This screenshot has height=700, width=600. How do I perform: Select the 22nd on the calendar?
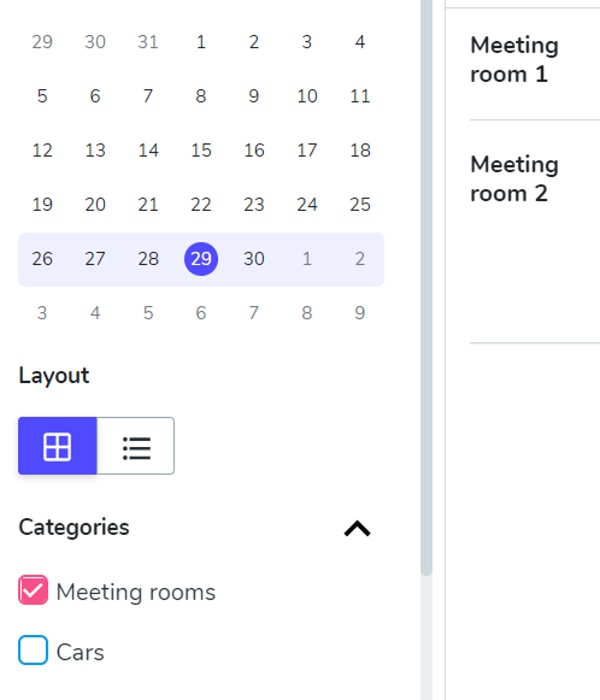coord(201,204)
